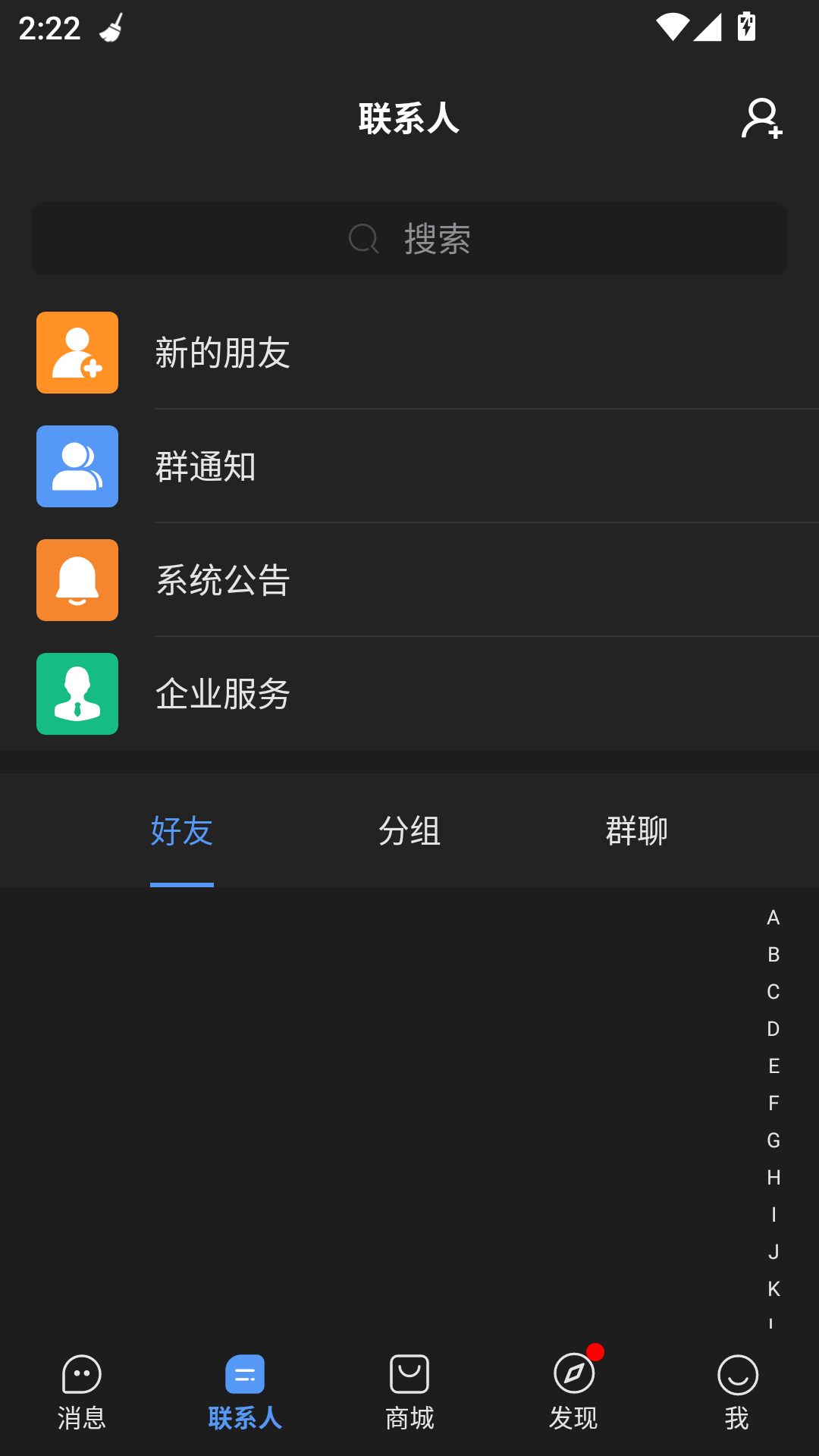
Task: Select the 新的朋友 orange icon
Action: pyautogui.click(x=77, y=353)
